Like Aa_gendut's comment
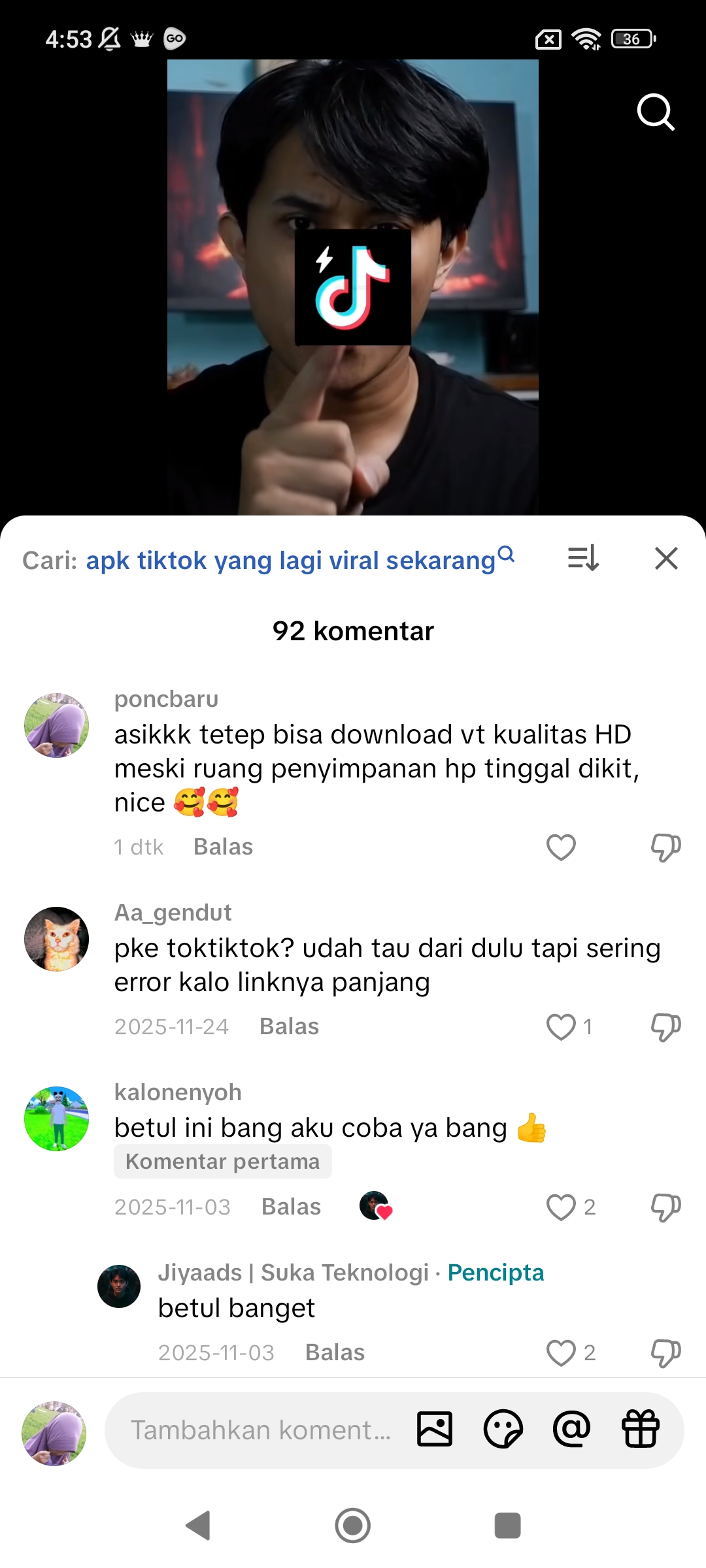706x1568 pixels. click(561, 1026)
